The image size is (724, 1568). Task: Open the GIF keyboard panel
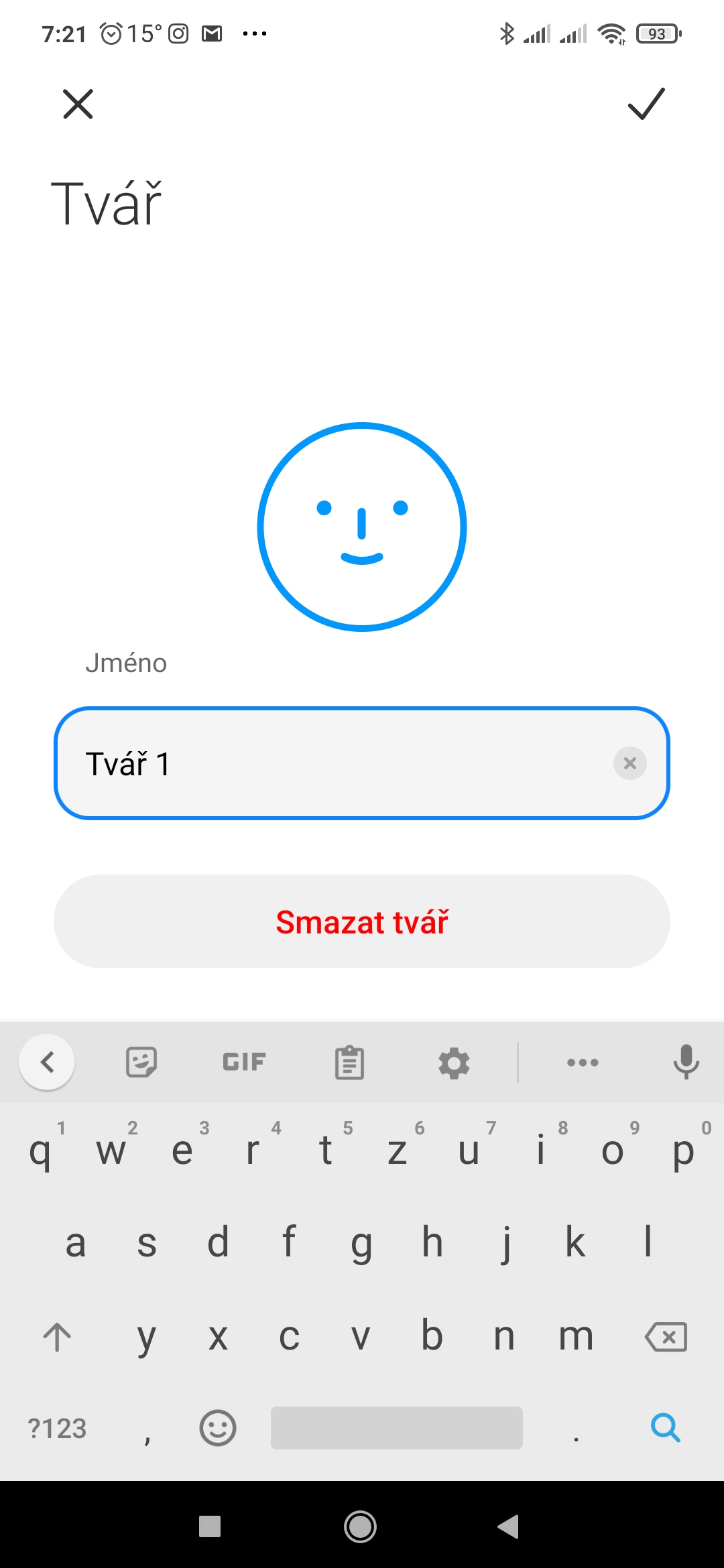click(244, 1062)
